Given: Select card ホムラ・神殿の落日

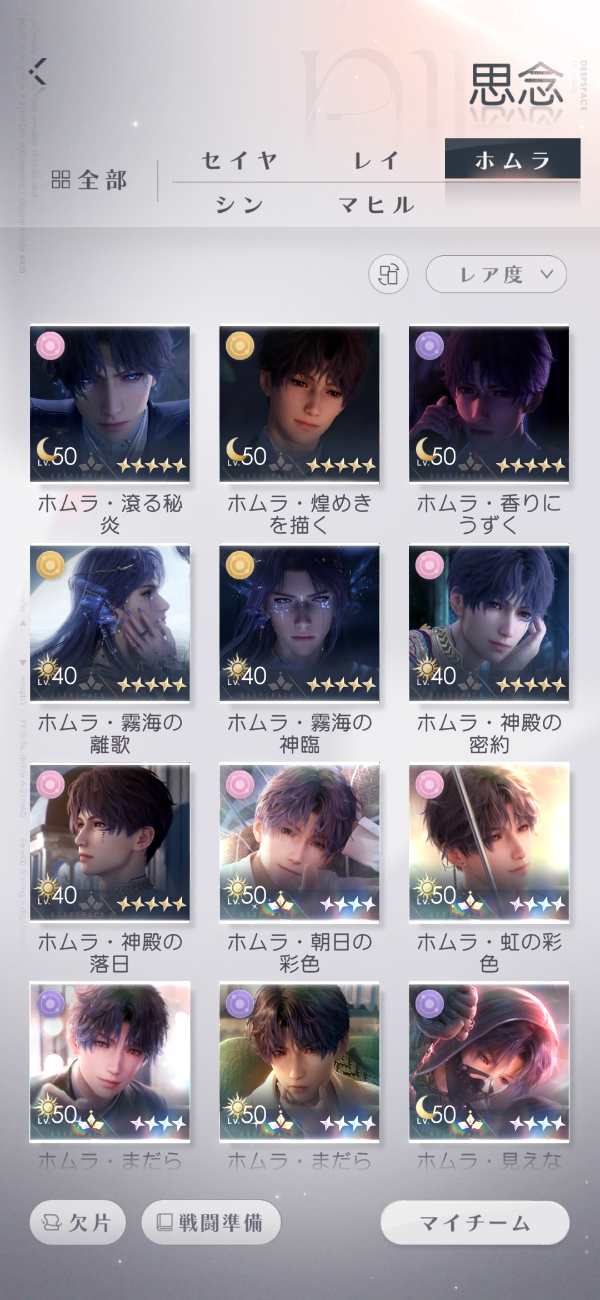Looking at the screenshot, I should 110,841.
